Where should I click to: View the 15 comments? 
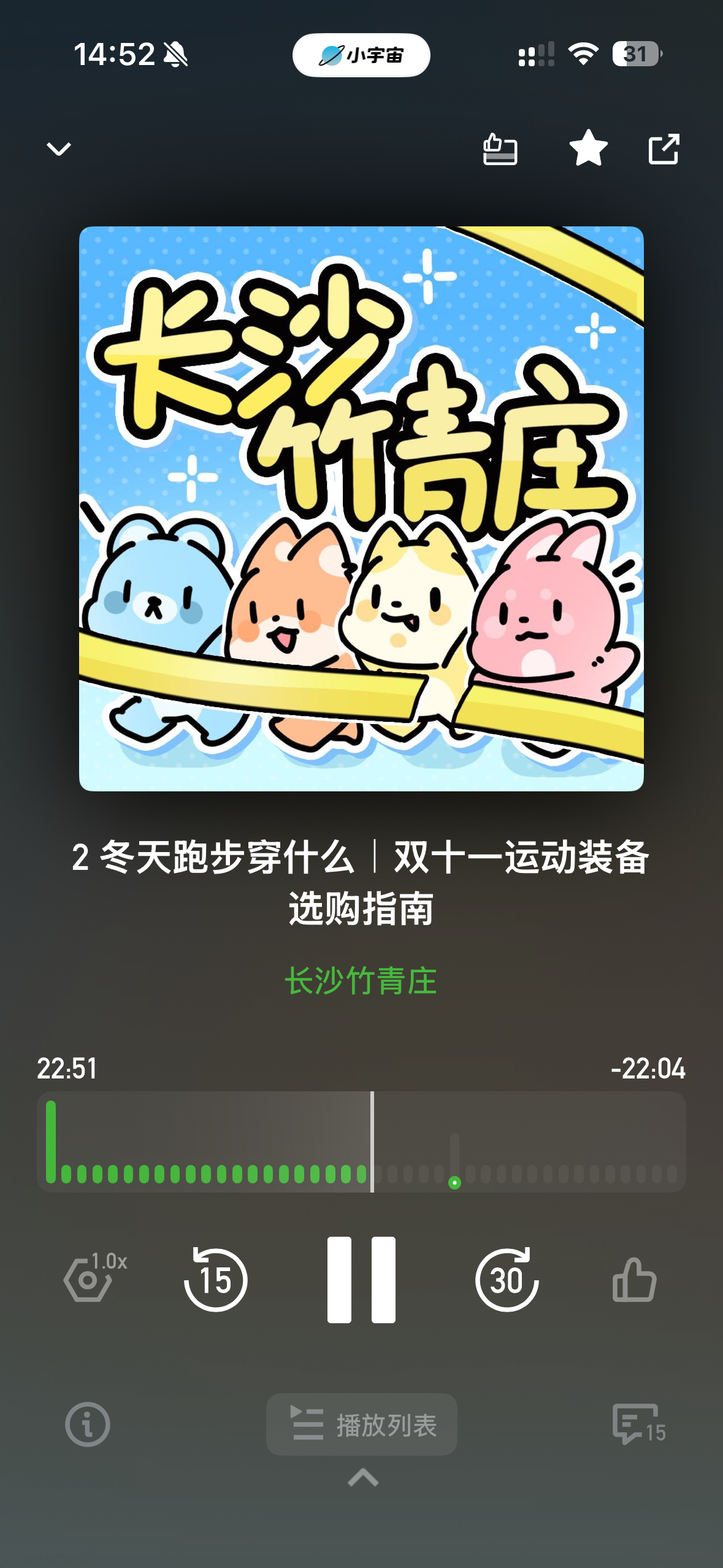(638, 1424)
